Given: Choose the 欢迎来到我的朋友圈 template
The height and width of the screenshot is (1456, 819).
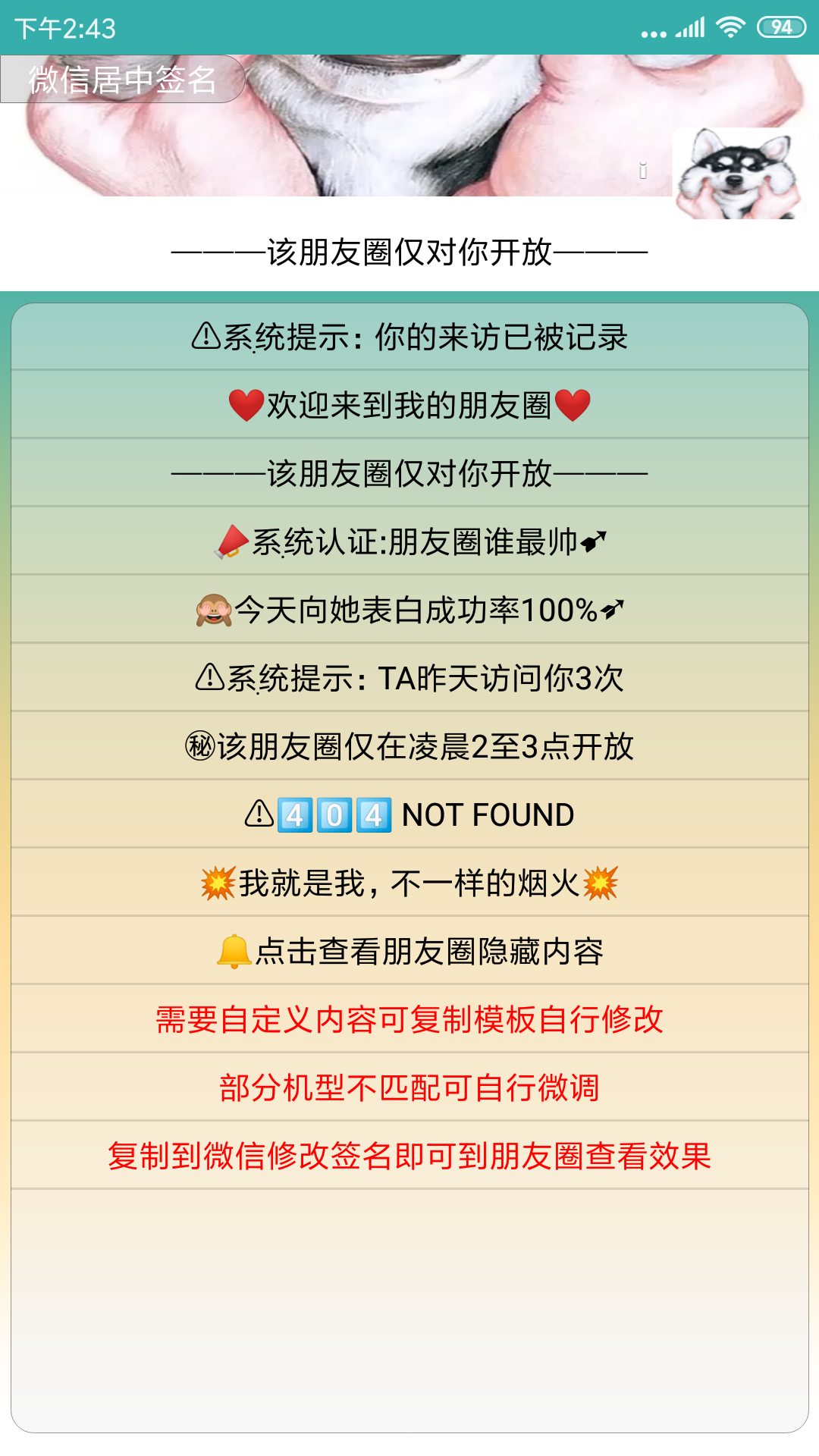Looking at the screenshot, I should click(x=409, y=405).
